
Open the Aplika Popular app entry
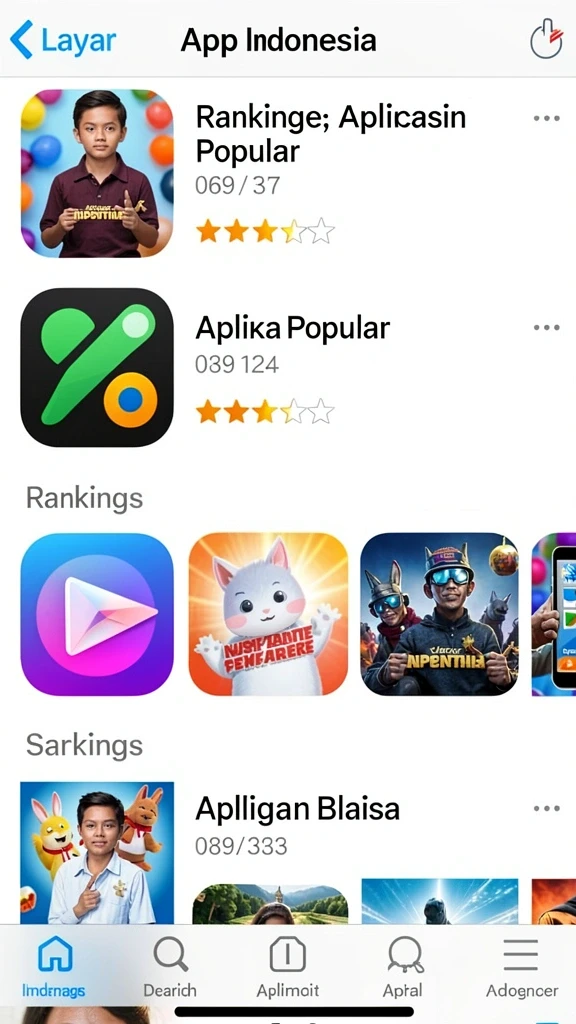(x=288, y=368)
